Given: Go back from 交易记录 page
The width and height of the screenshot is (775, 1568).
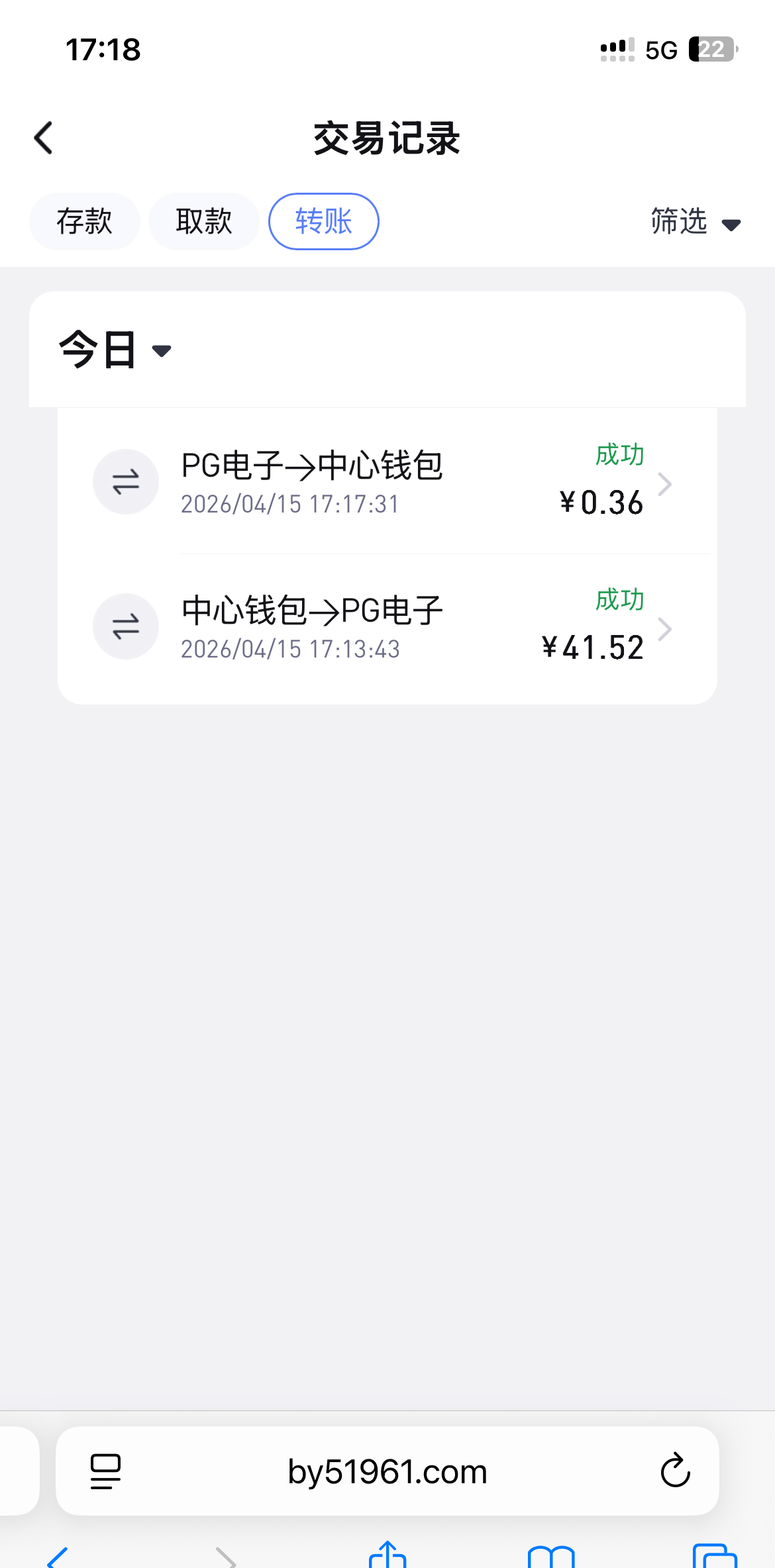Looking at the screenshot, I should [x=44, y=138].
